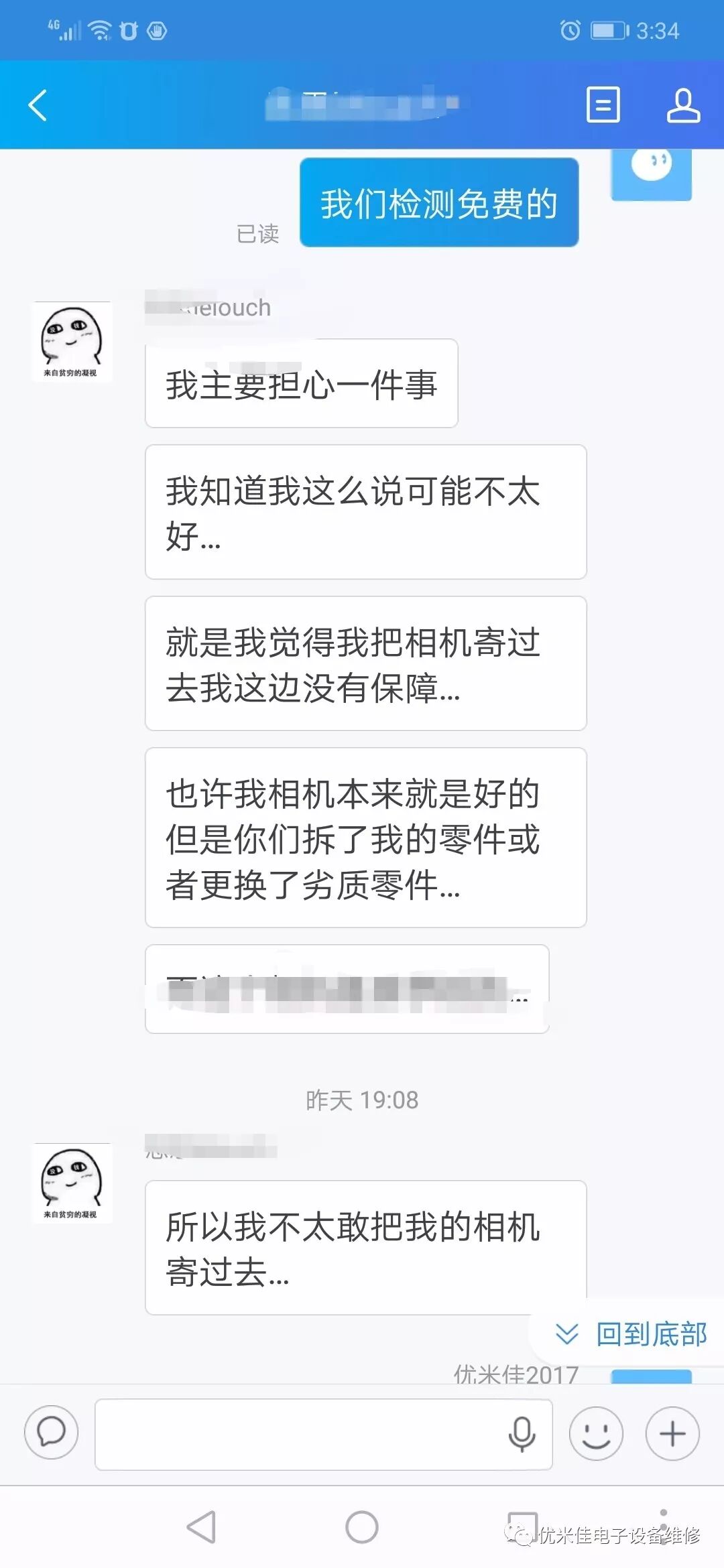Open the plus attachment menu
The height and width of the screenshot is (1568, 724).
[x=672, y=1434]
